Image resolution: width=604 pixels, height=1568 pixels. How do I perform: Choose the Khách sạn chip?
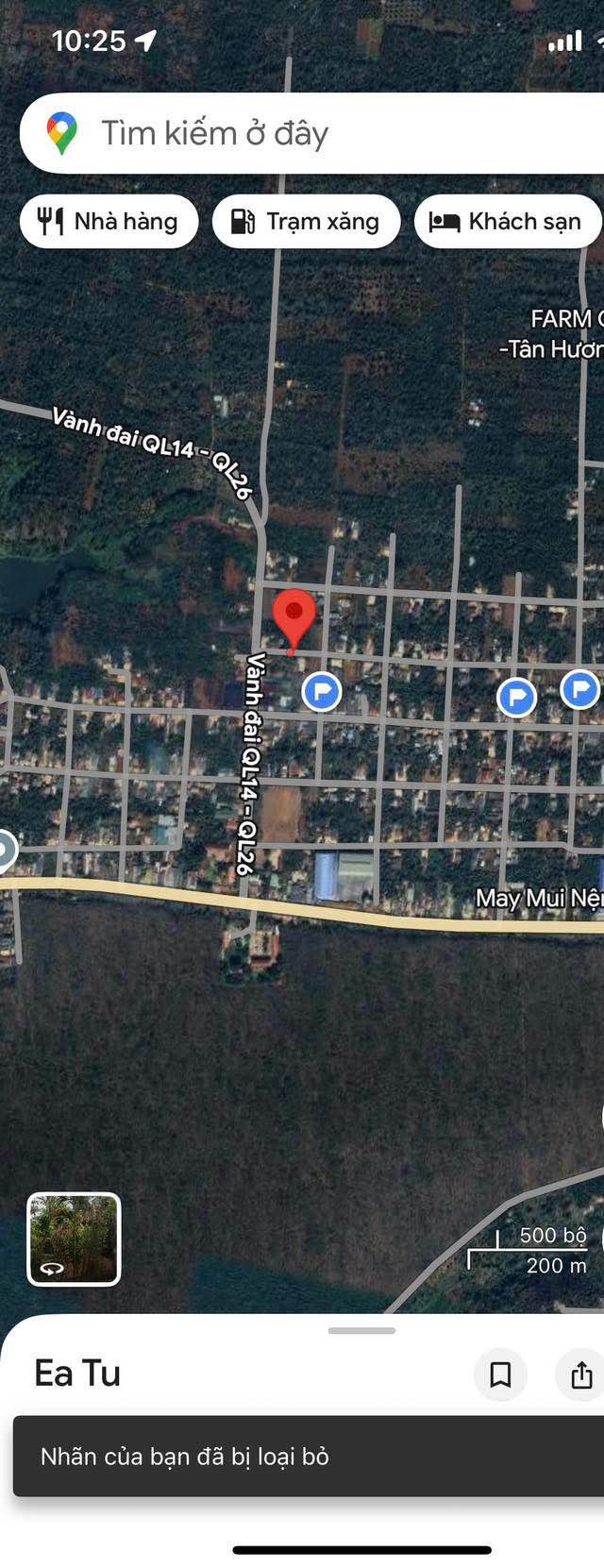508,222
